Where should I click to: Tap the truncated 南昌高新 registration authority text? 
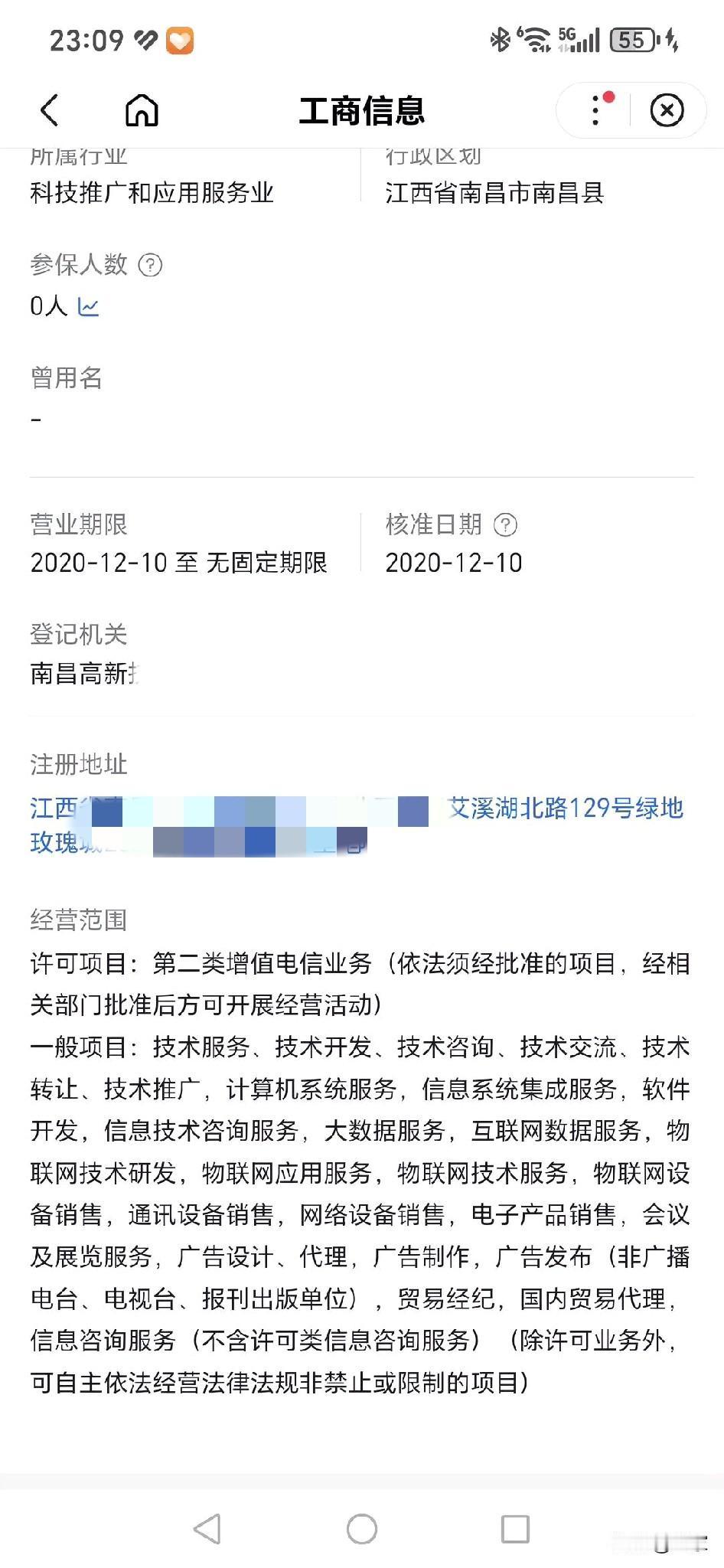tap(84, 670)
